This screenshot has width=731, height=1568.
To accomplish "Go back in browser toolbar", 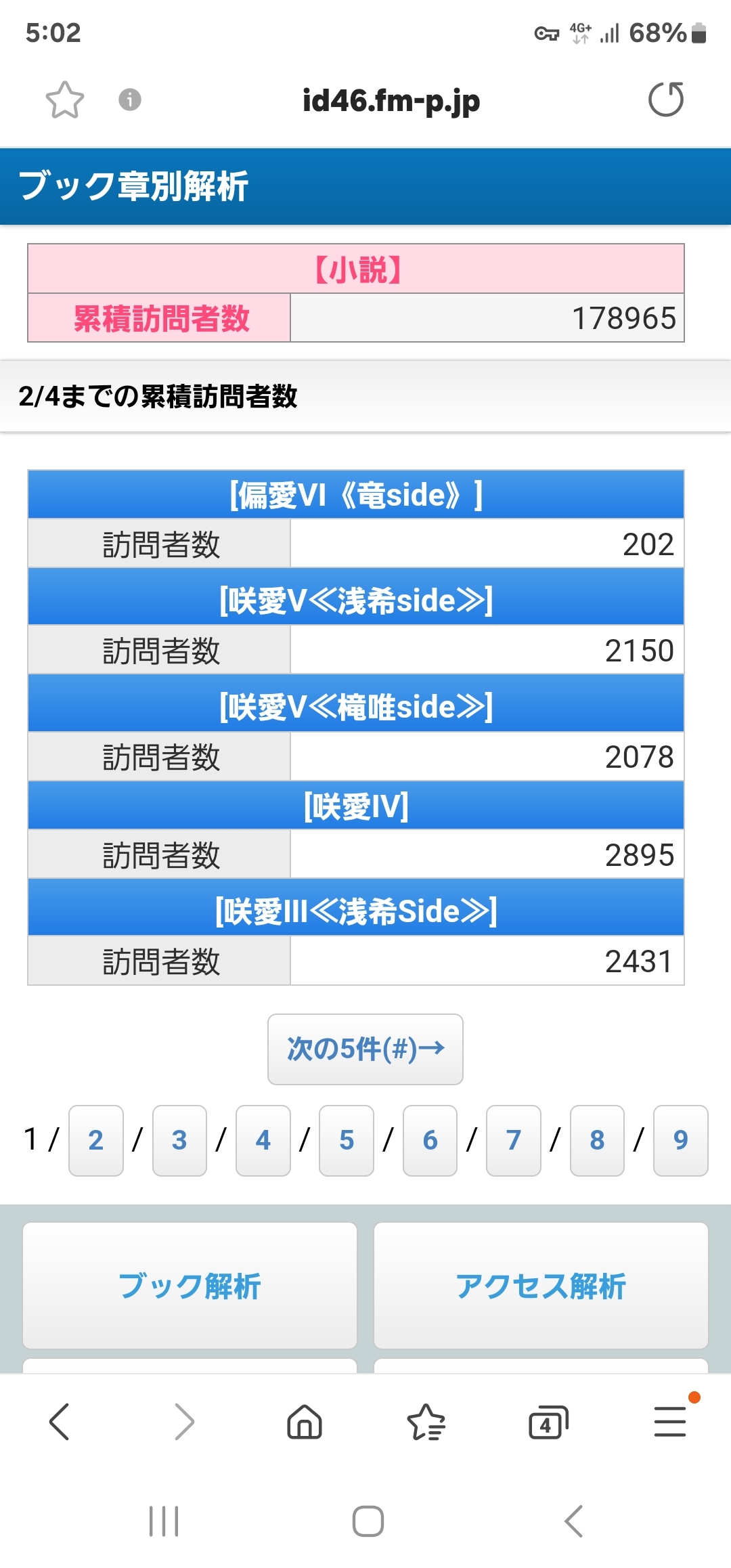I will (60, 1422).
